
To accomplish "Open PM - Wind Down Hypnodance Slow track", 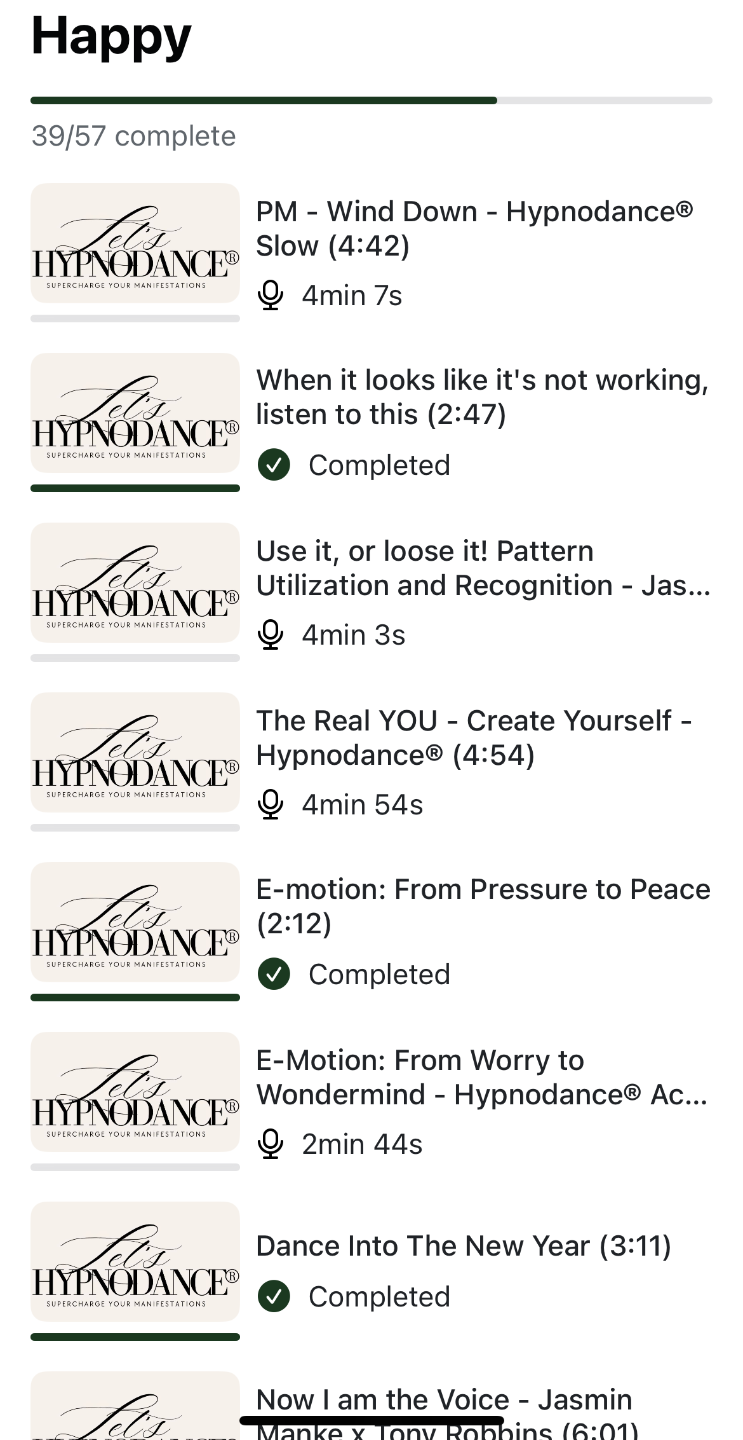I will (474, 228).
